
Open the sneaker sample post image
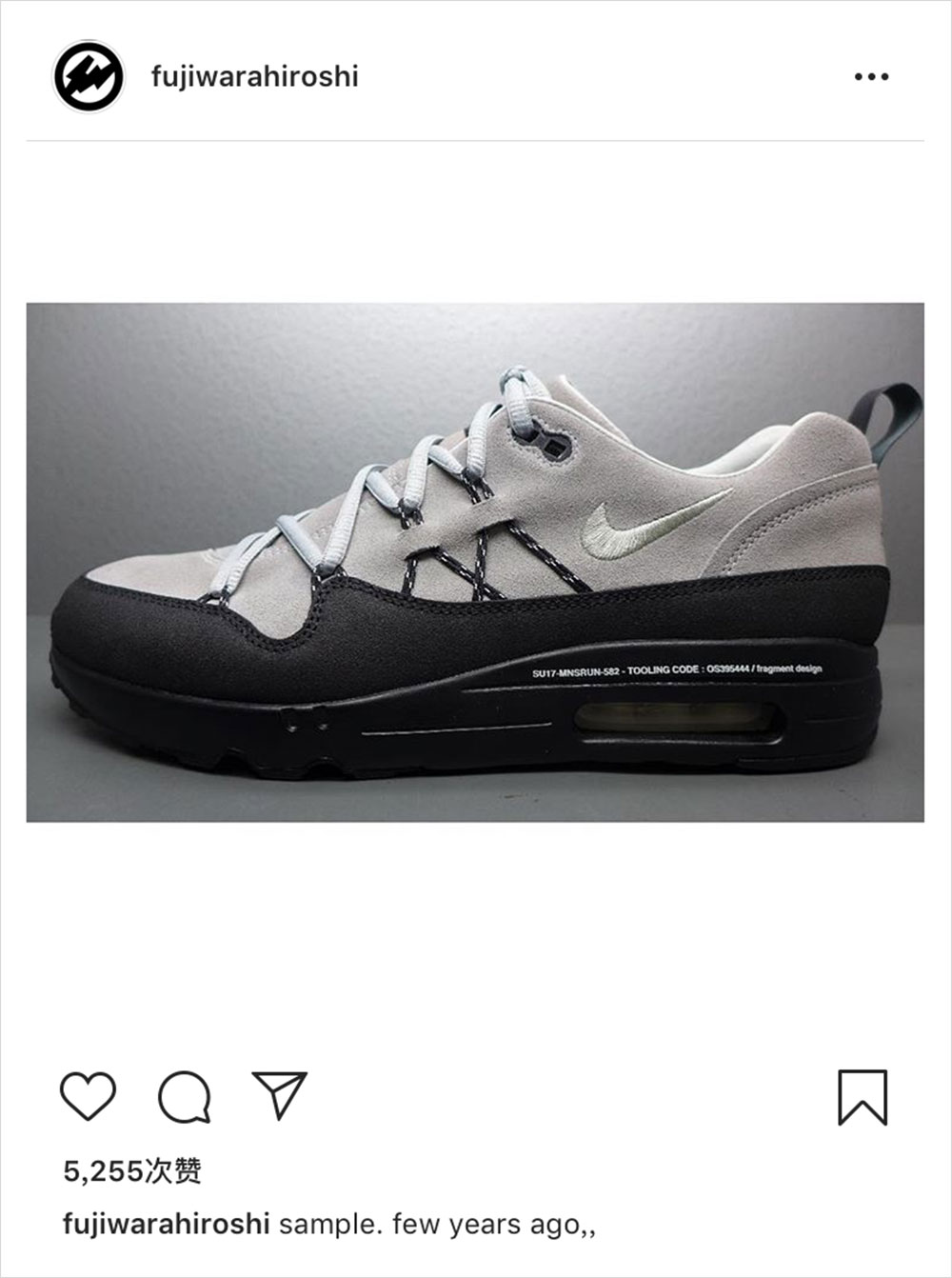475,562
